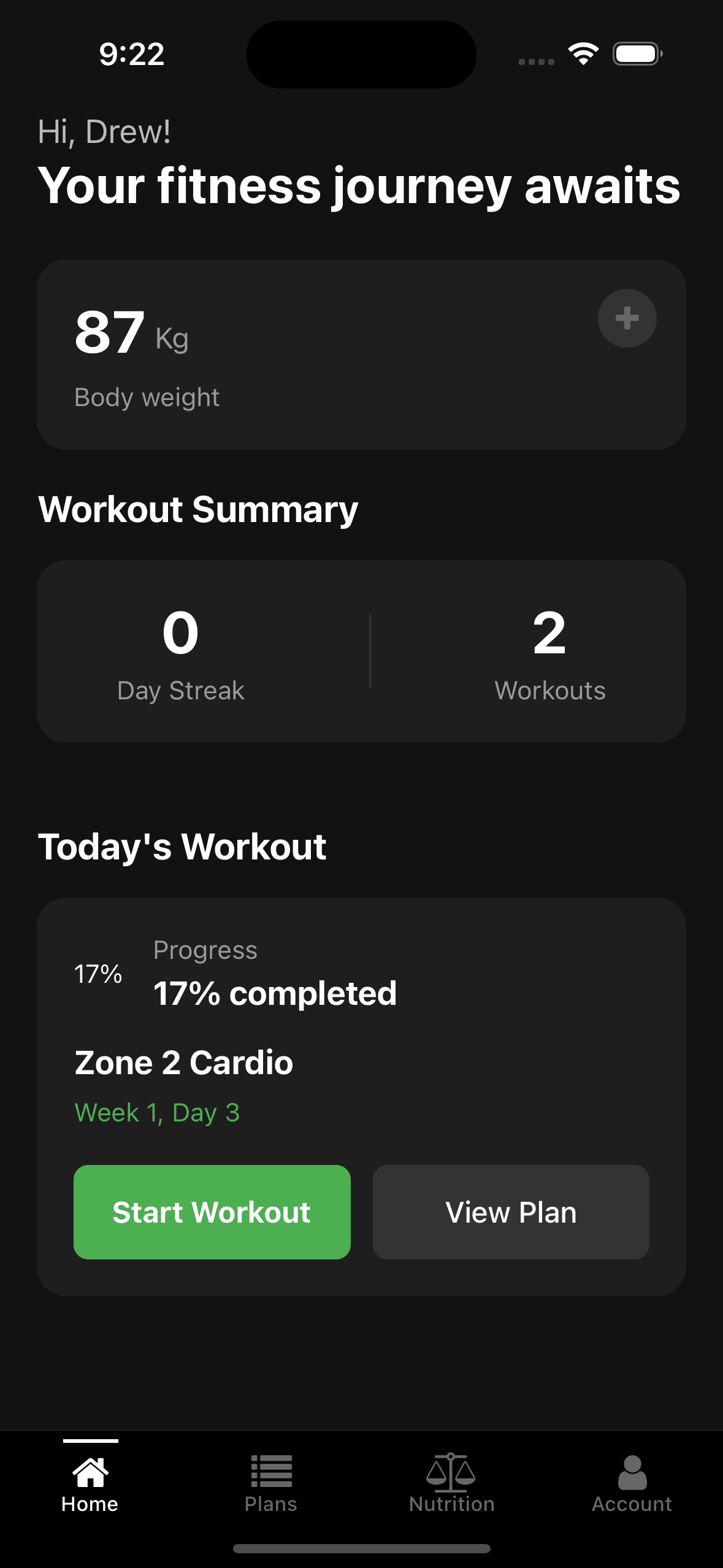Start the Zone 2 Cardio workout
The height and width of the screenshot is (1568, 723).
click(212, 1212)
